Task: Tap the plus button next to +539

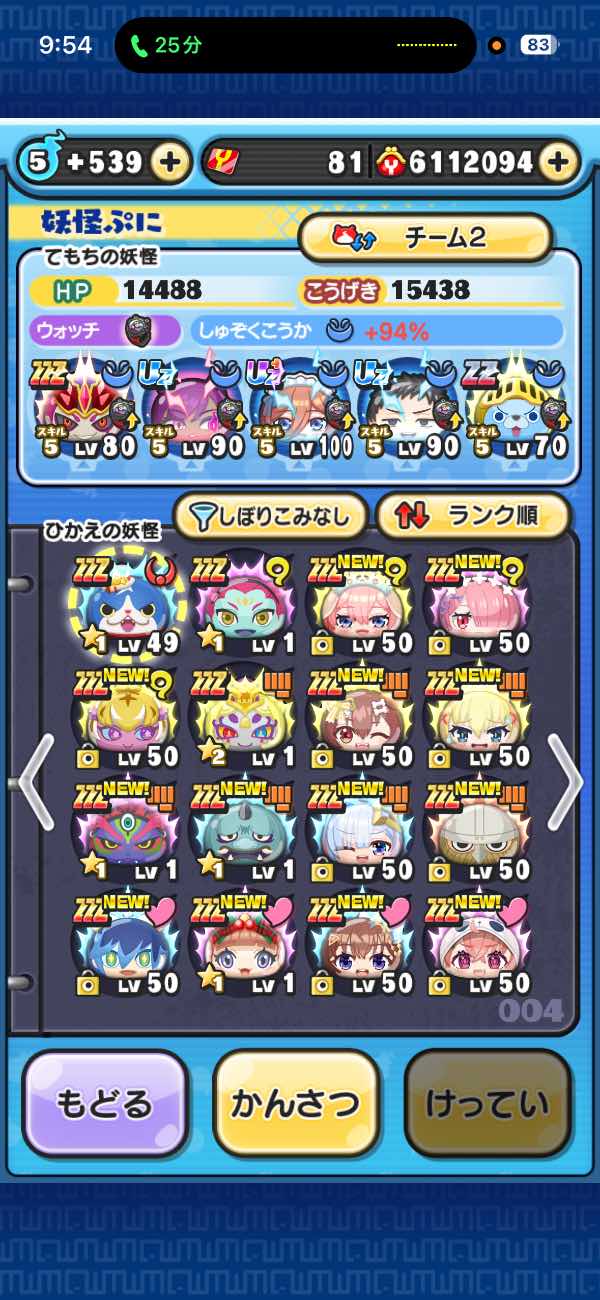Action: [x=171, y=162]
